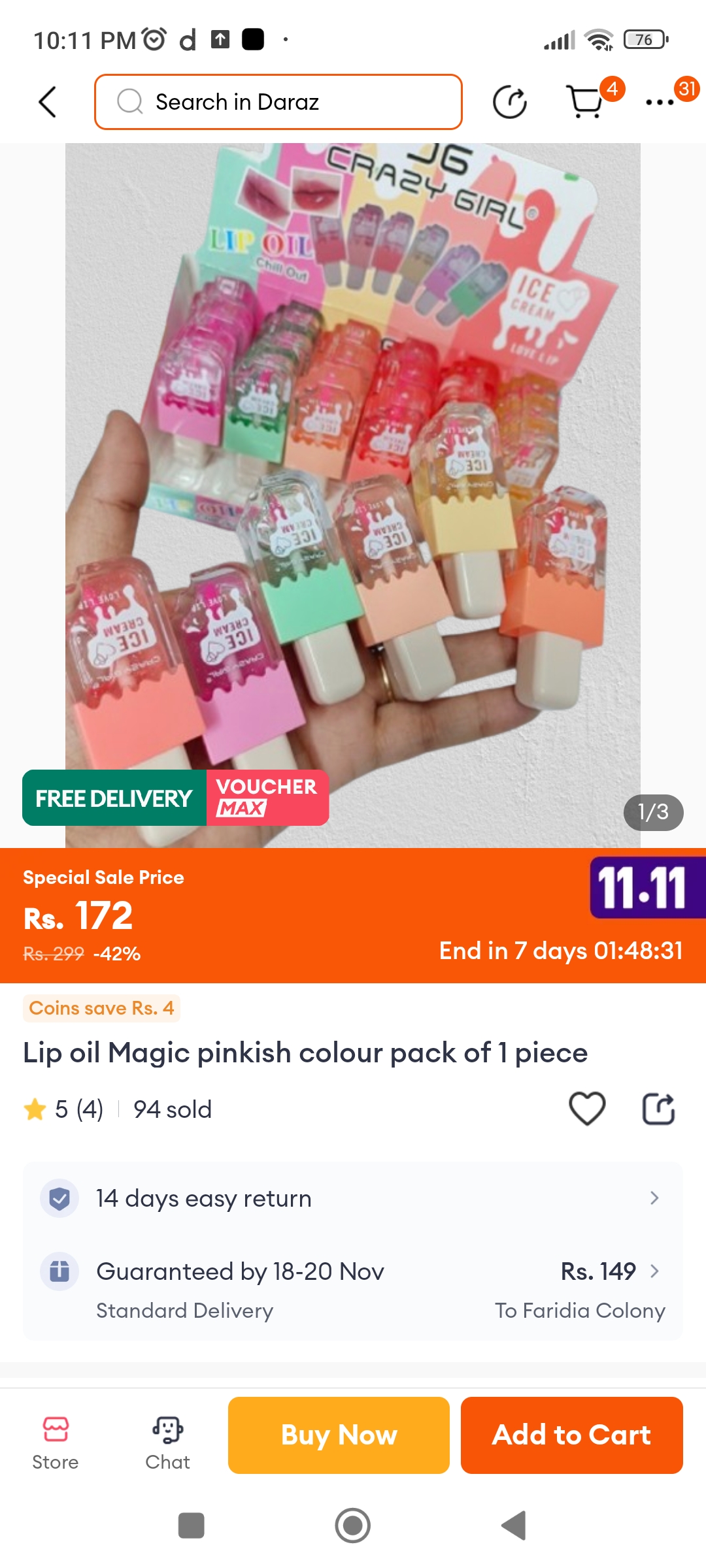The image size is (706, 1568).
Task: Share this lip oil product
Action: (658, 1109)
